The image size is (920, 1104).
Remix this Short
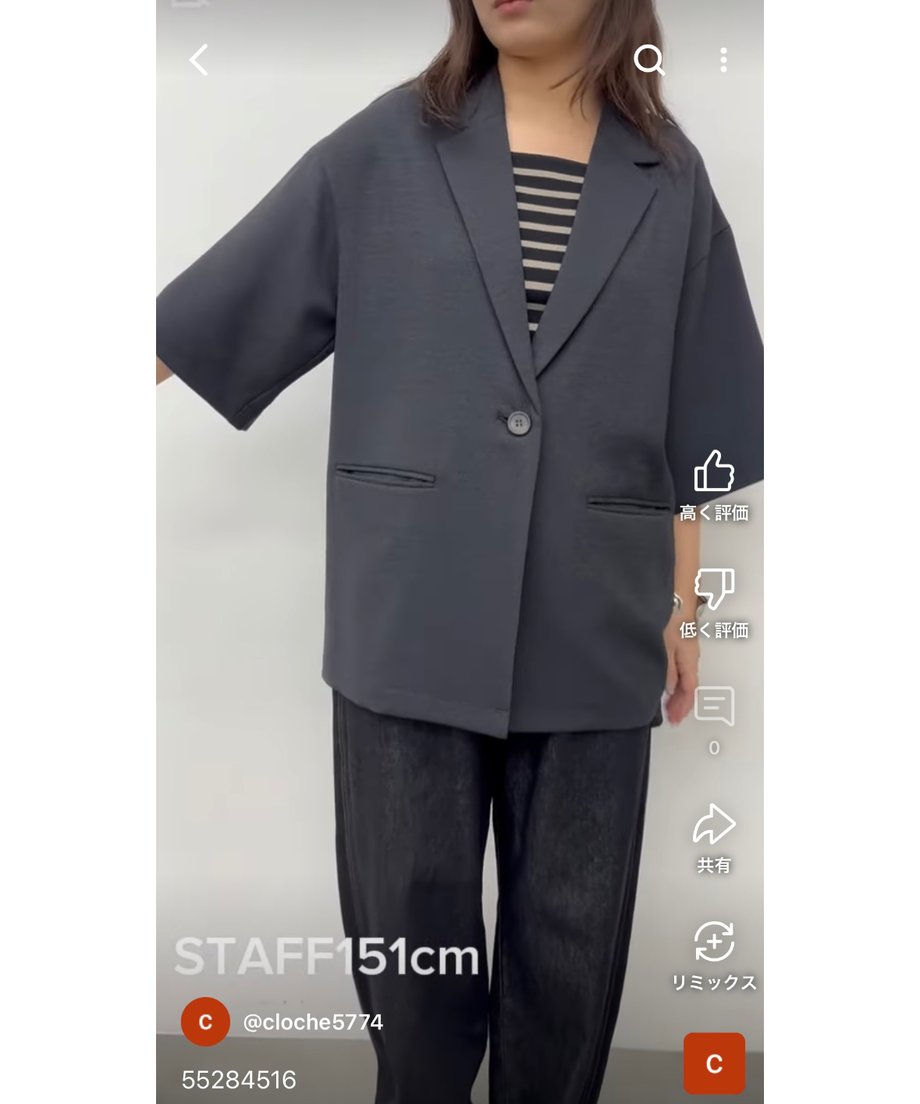tap(714, 943)
